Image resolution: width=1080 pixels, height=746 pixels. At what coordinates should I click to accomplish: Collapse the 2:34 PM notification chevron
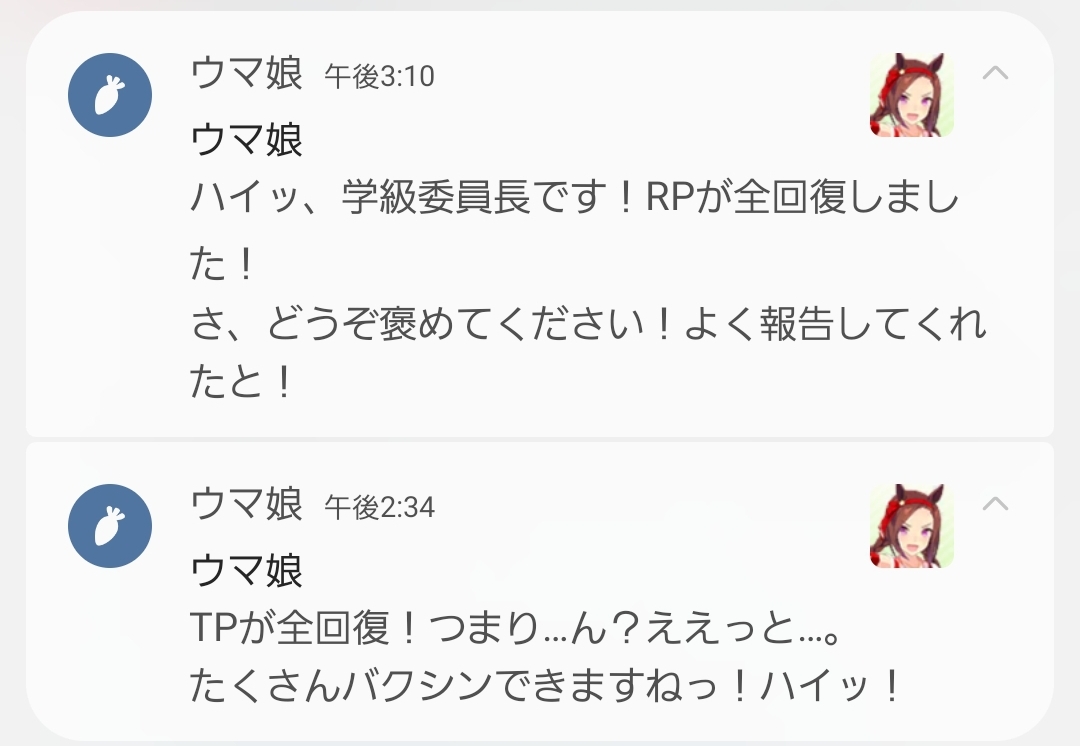click(995, 504)
